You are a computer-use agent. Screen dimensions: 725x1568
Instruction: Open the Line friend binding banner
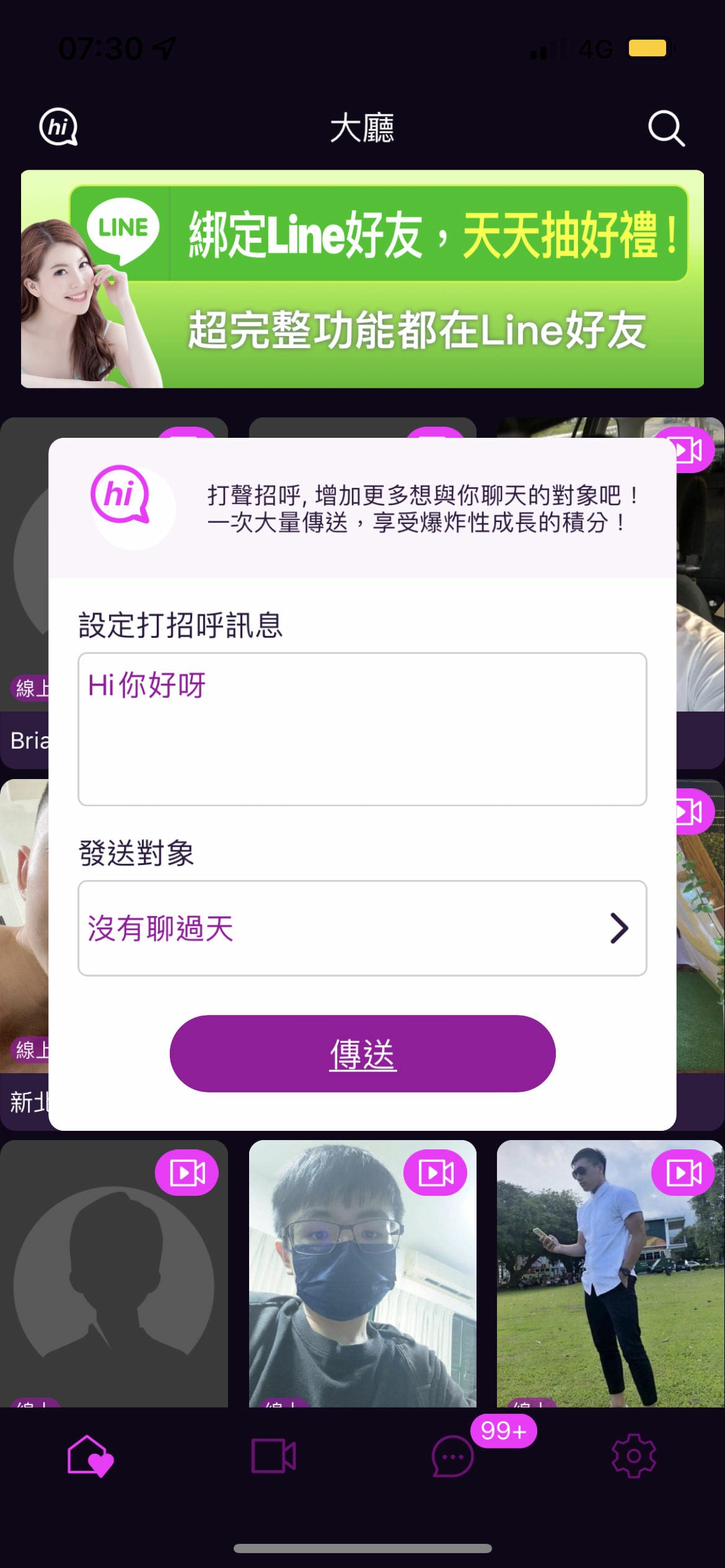point(362,279)
